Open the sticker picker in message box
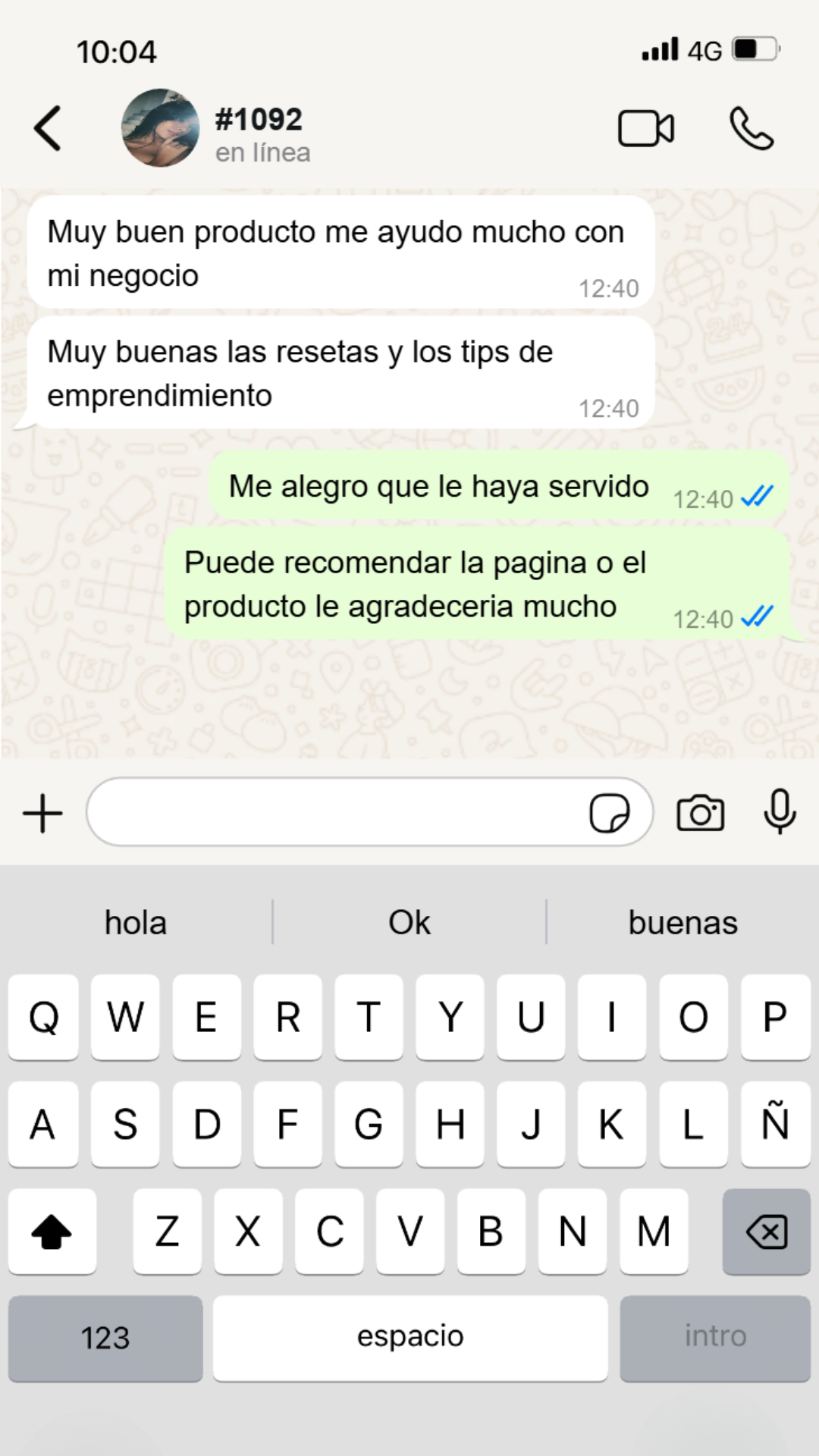This screenshot has width=819, height=1456. coord(609,814)
